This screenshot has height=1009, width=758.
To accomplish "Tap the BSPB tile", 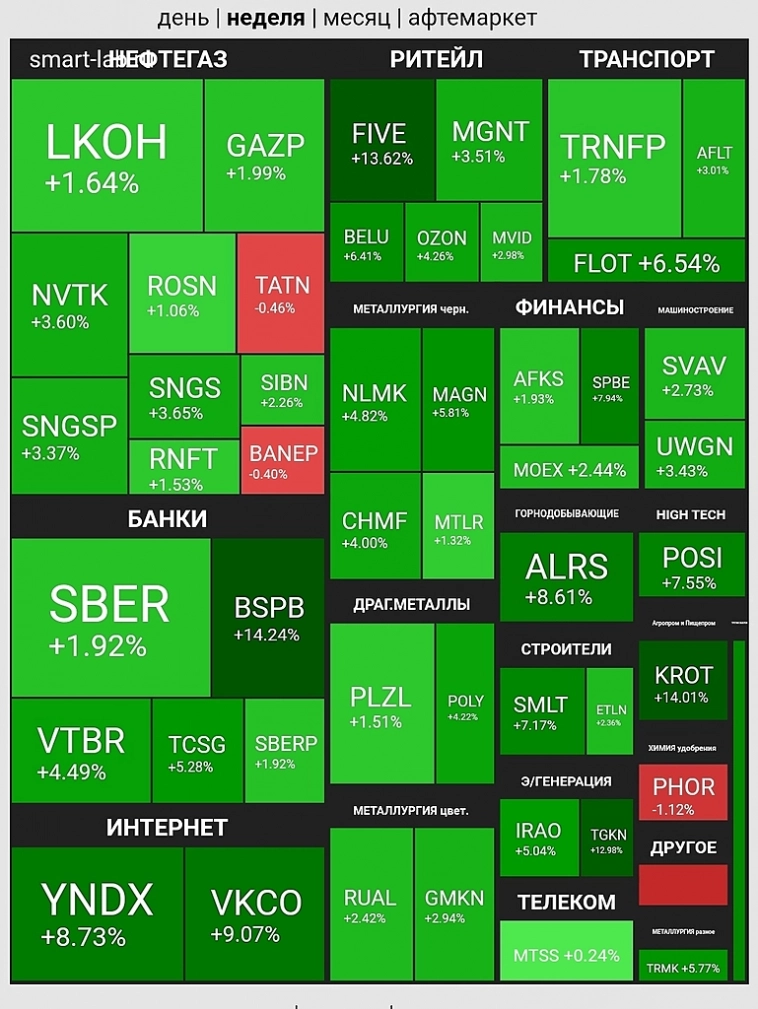I will 268,617.
